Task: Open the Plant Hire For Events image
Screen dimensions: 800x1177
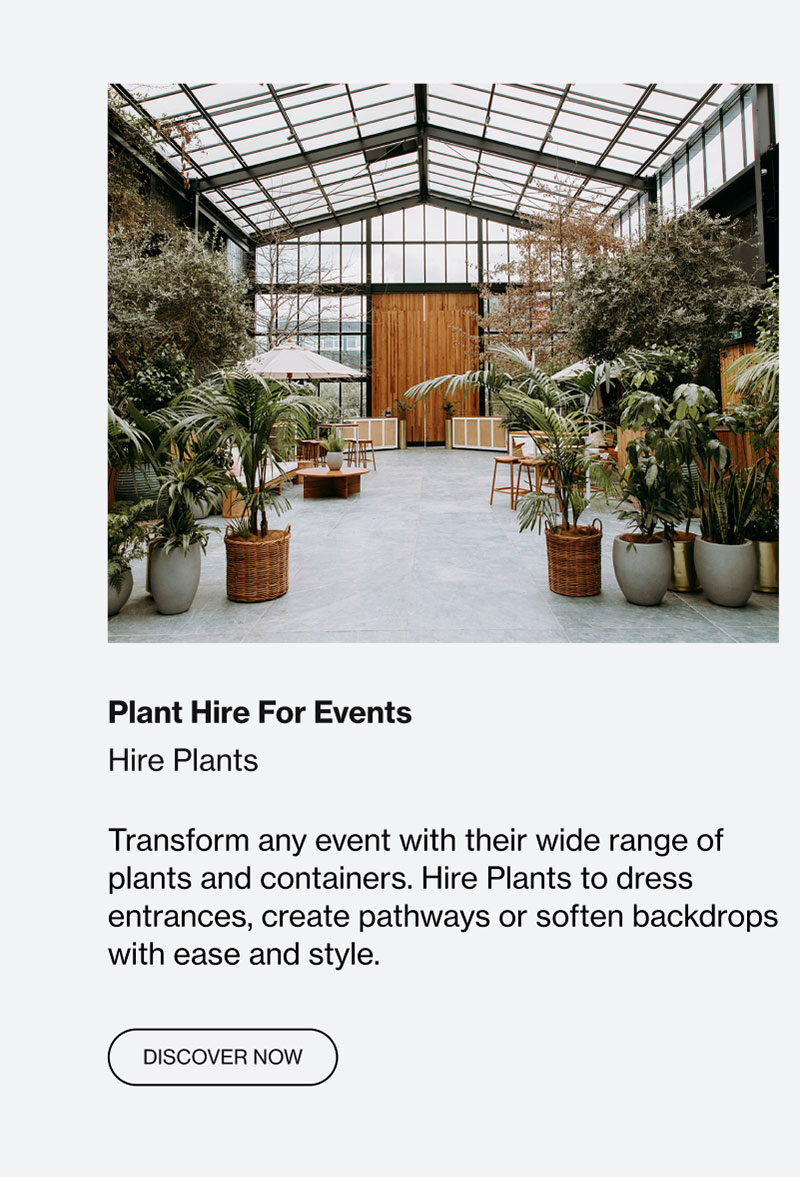Action: point(443,362)
